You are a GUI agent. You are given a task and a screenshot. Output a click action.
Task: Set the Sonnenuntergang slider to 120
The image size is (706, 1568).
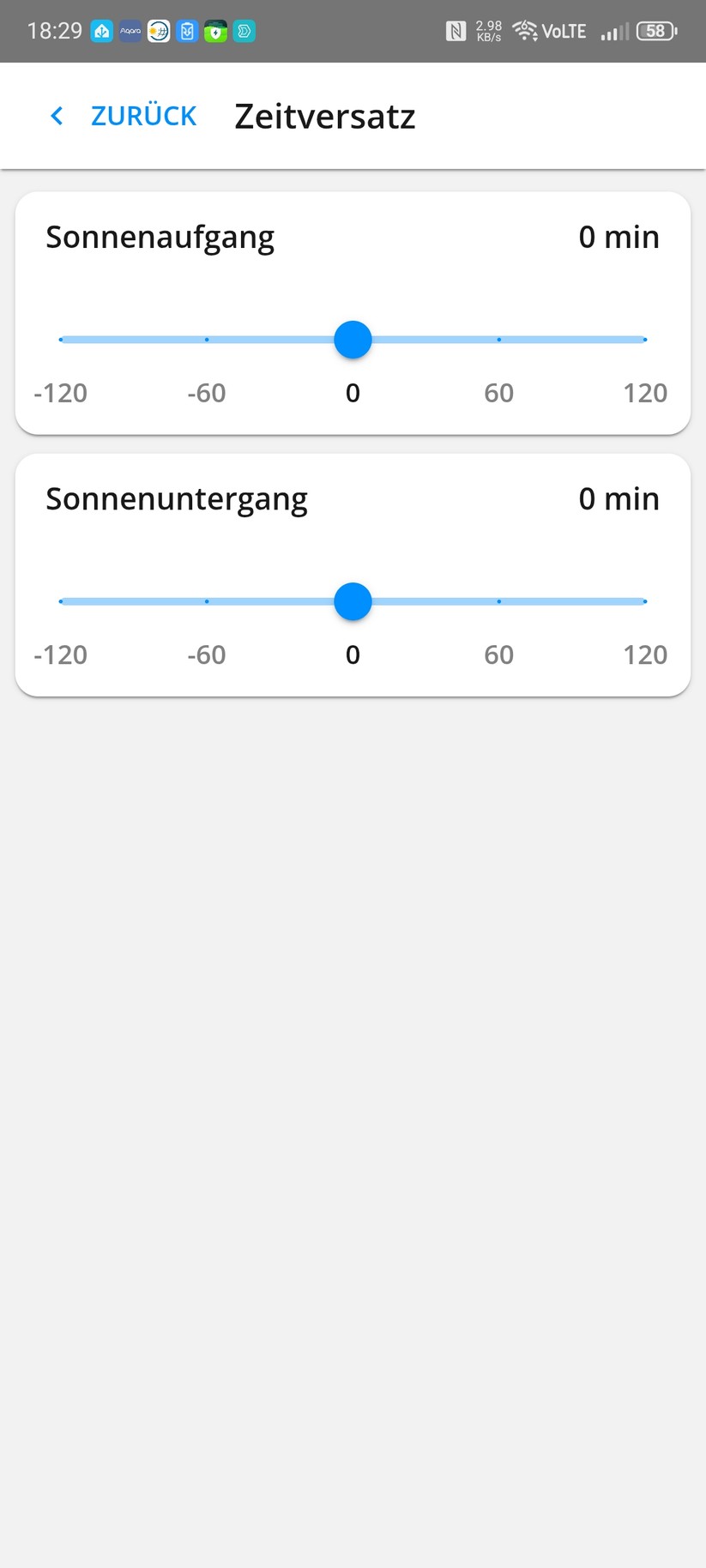point(645,601)
